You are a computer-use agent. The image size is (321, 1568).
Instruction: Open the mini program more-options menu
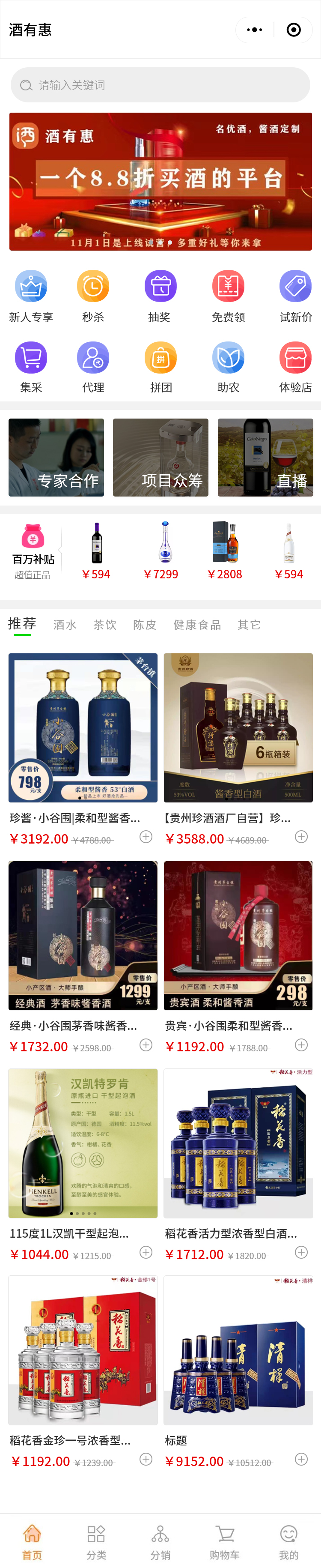255,30
